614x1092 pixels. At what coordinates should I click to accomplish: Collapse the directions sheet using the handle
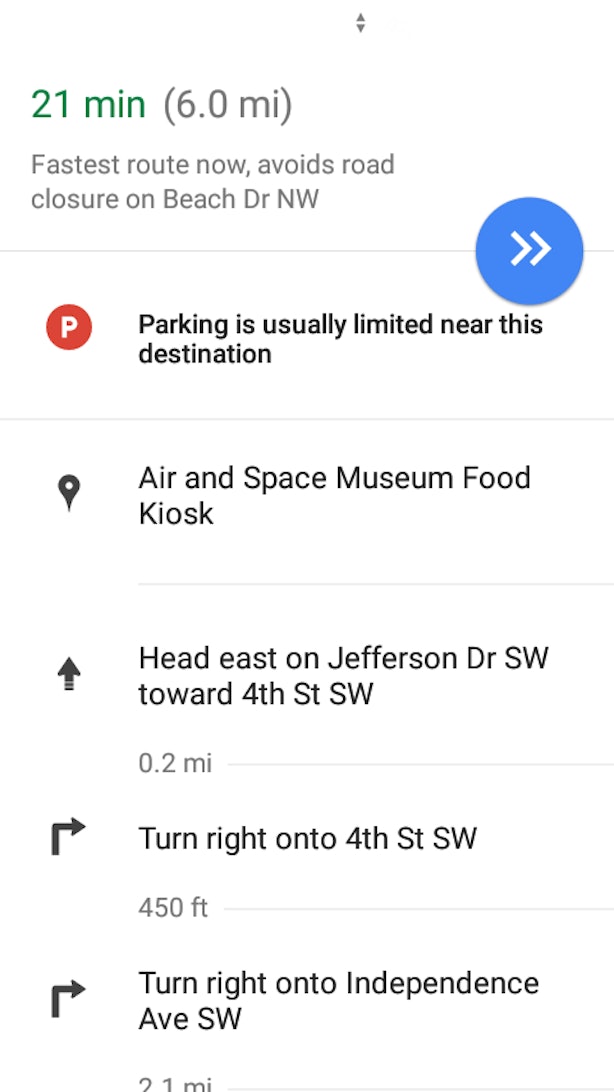point(360,23)
